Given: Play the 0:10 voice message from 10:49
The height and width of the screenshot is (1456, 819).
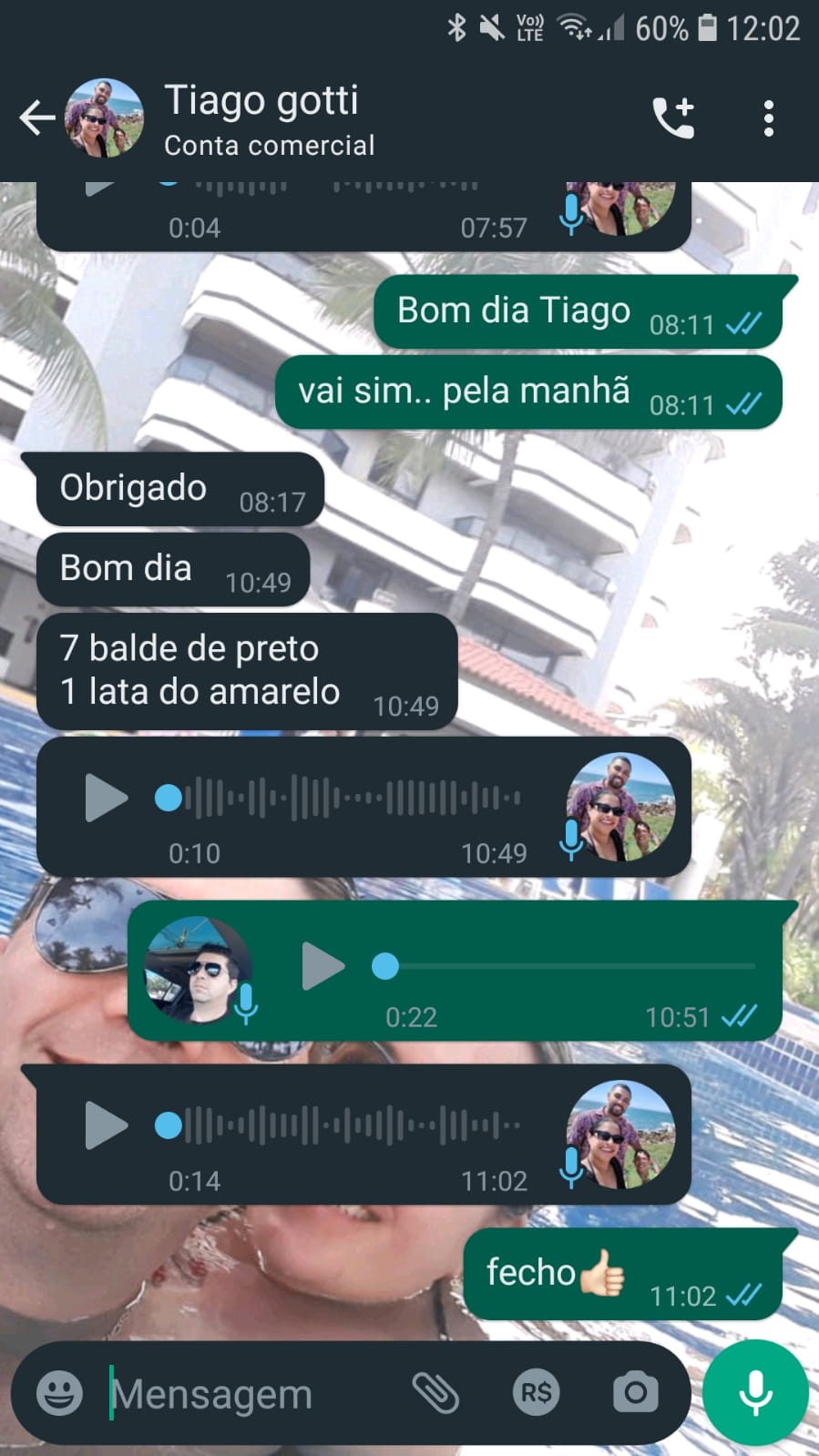Looking at the screenshot, I should pos(106,798).
